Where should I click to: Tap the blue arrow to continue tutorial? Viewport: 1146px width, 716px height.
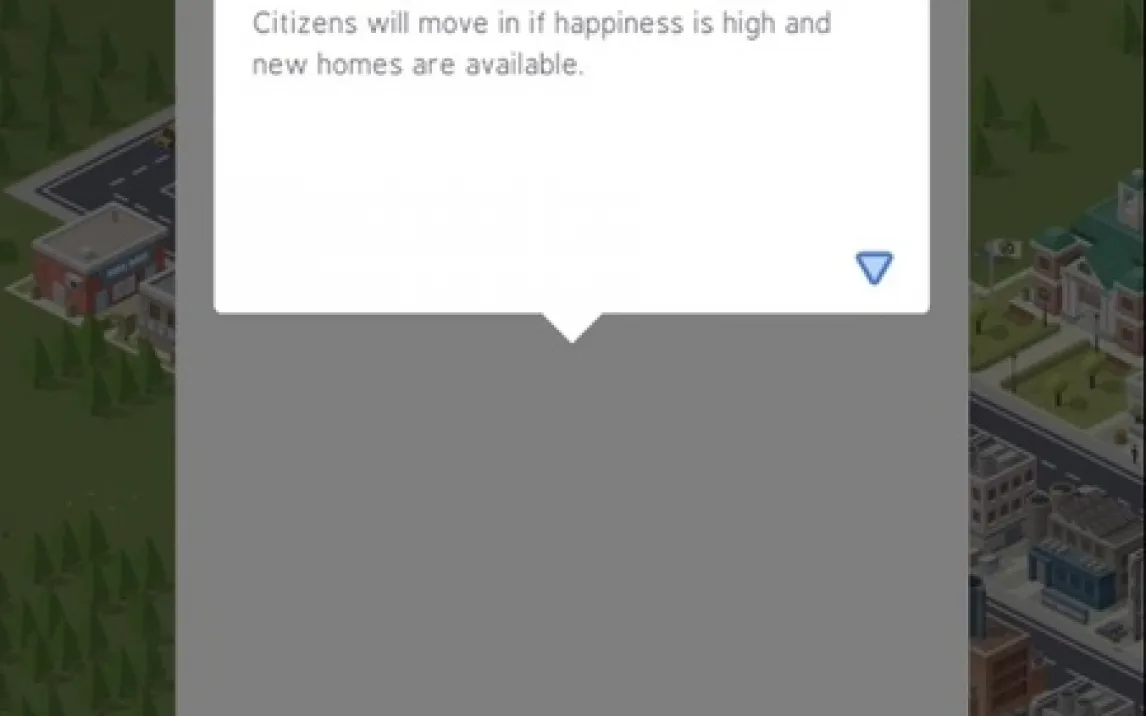[874, 267]
